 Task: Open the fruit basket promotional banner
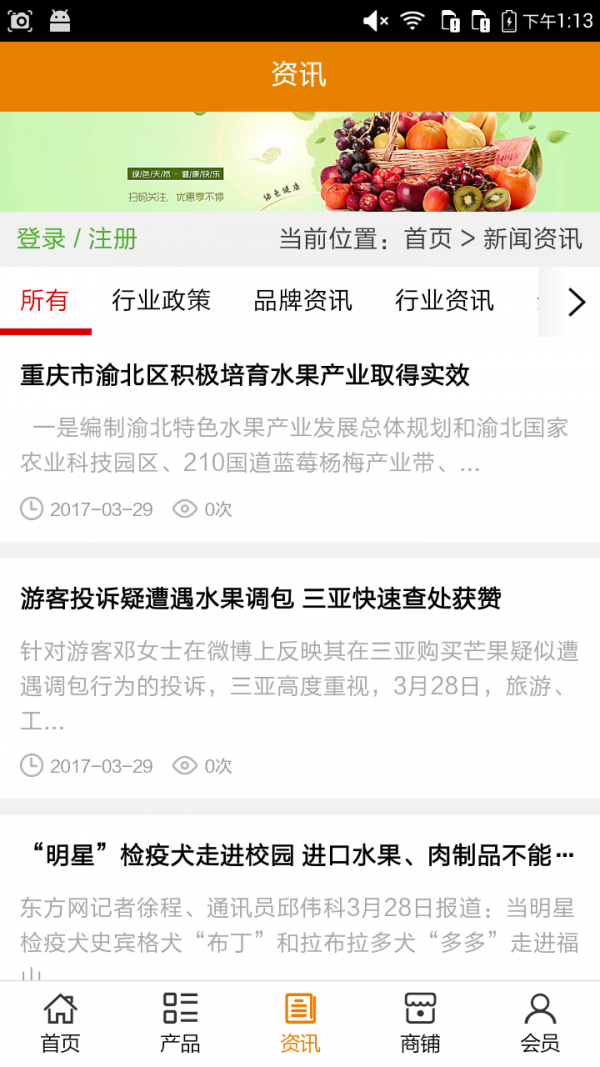[300, 161]
